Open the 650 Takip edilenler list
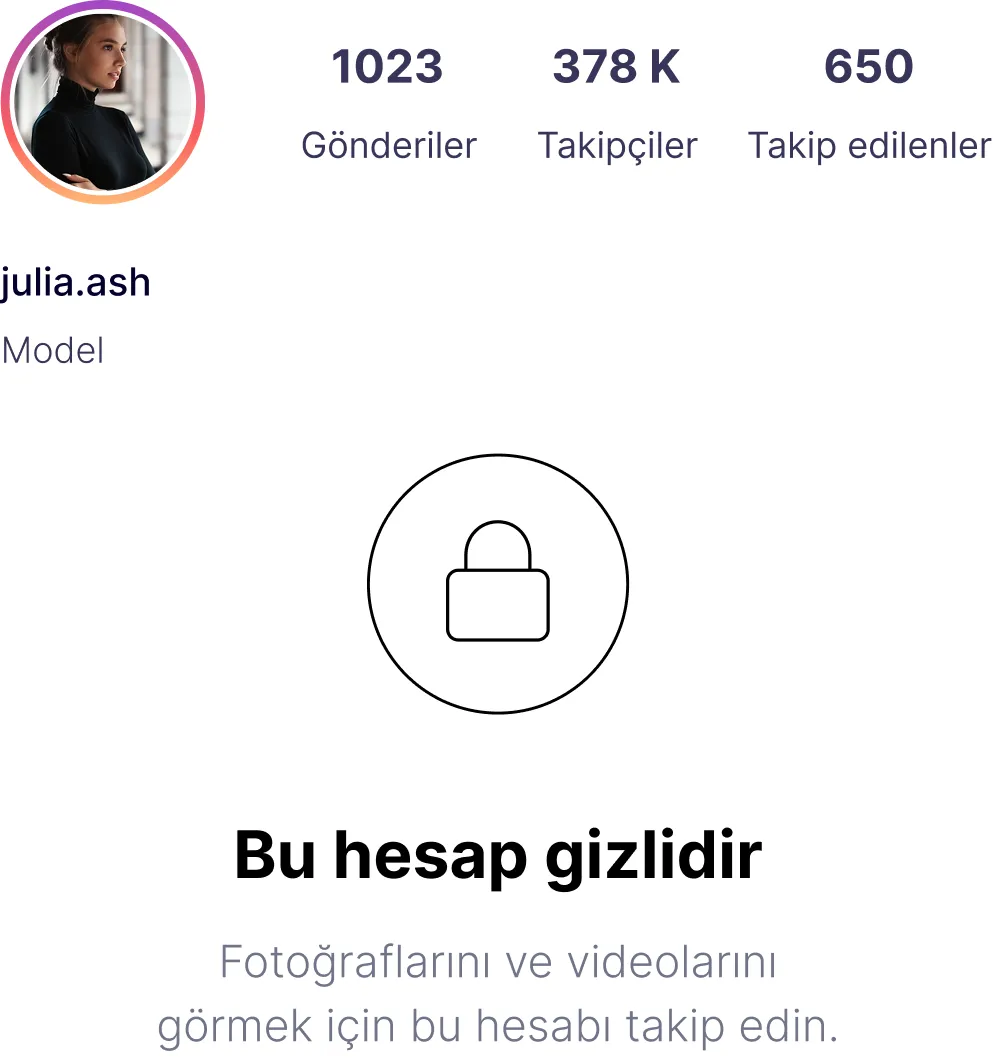 pos(868,67)
